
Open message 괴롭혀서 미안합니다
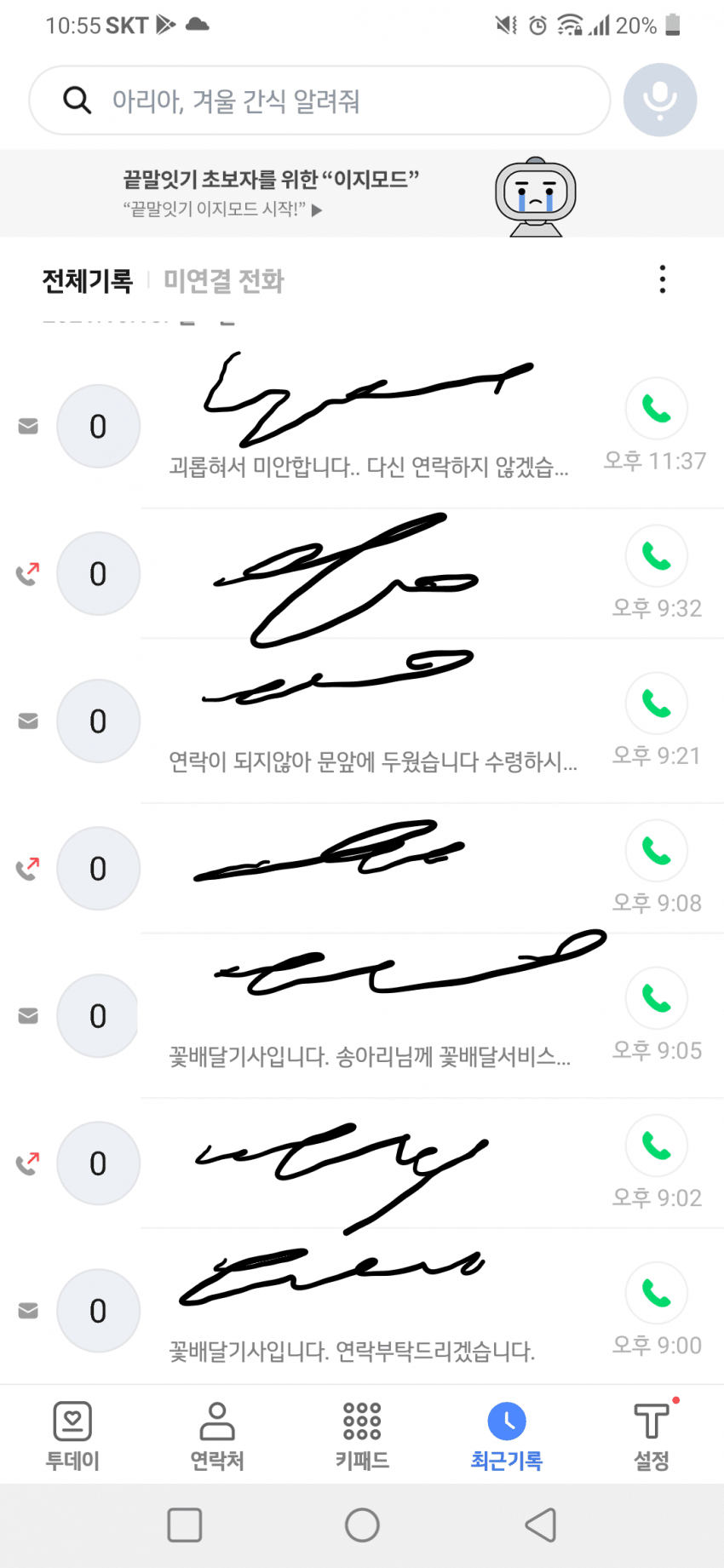click(x=368, y=467)
